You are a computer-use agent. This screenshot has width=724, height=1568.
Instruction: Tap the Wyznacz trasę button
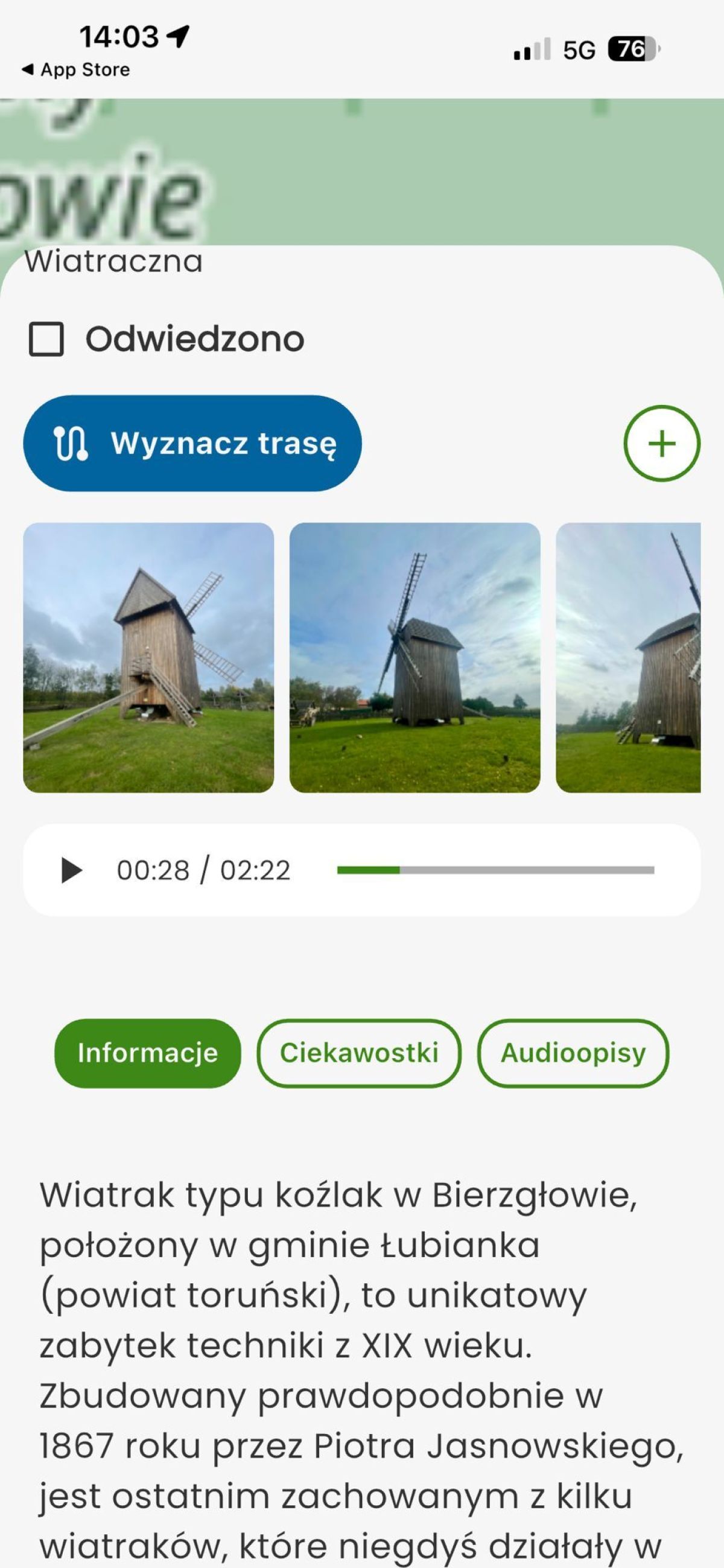(x=192, y=443)
